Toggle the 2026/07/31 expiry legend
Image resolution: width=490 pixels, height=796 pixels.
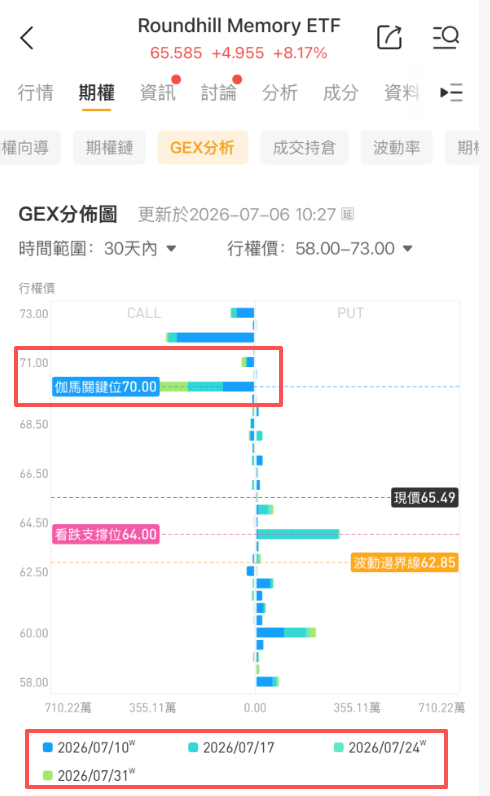[x=89, y=775]
